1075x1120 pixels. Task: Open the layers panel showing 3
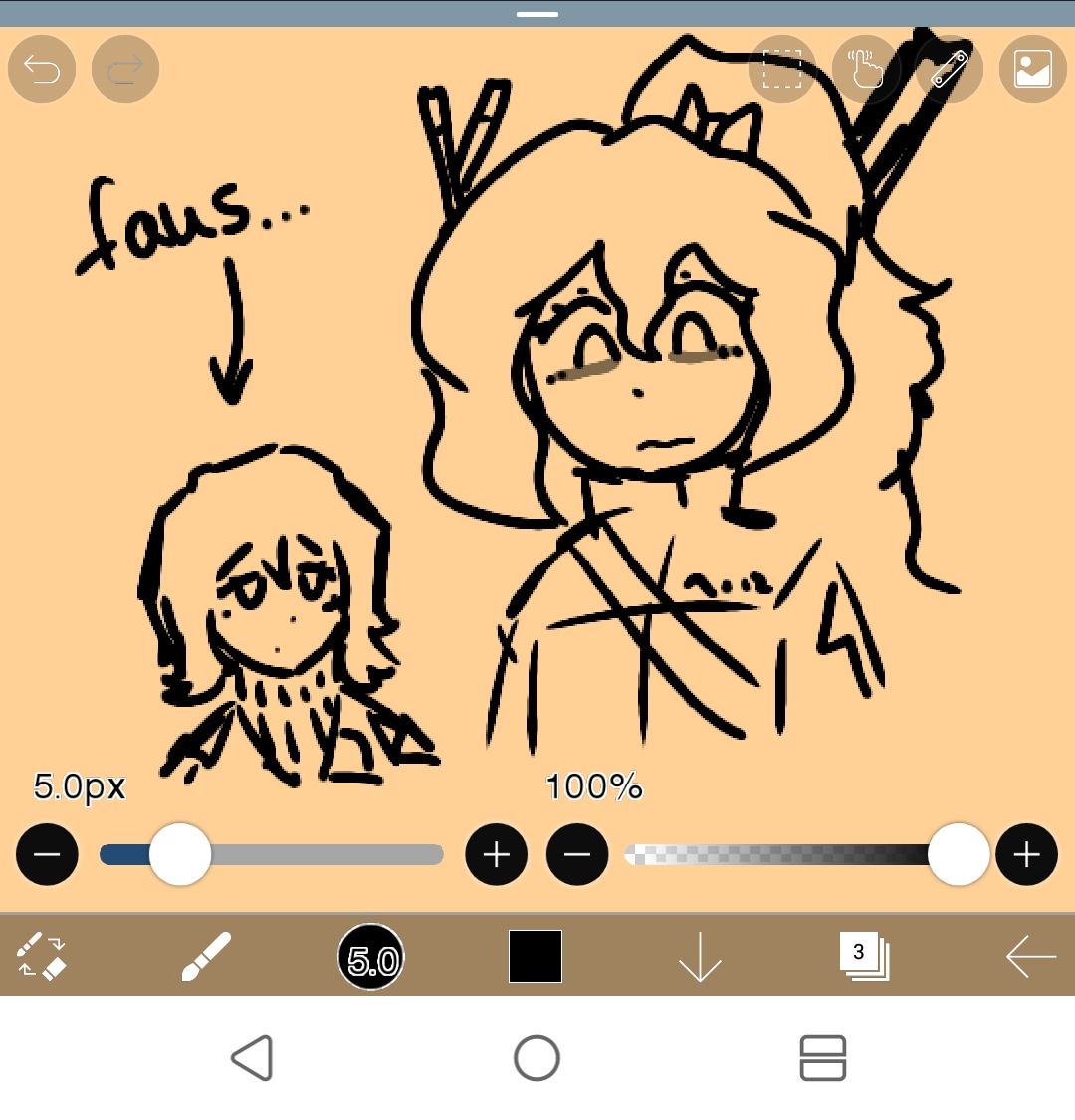(x=863, y=956)
